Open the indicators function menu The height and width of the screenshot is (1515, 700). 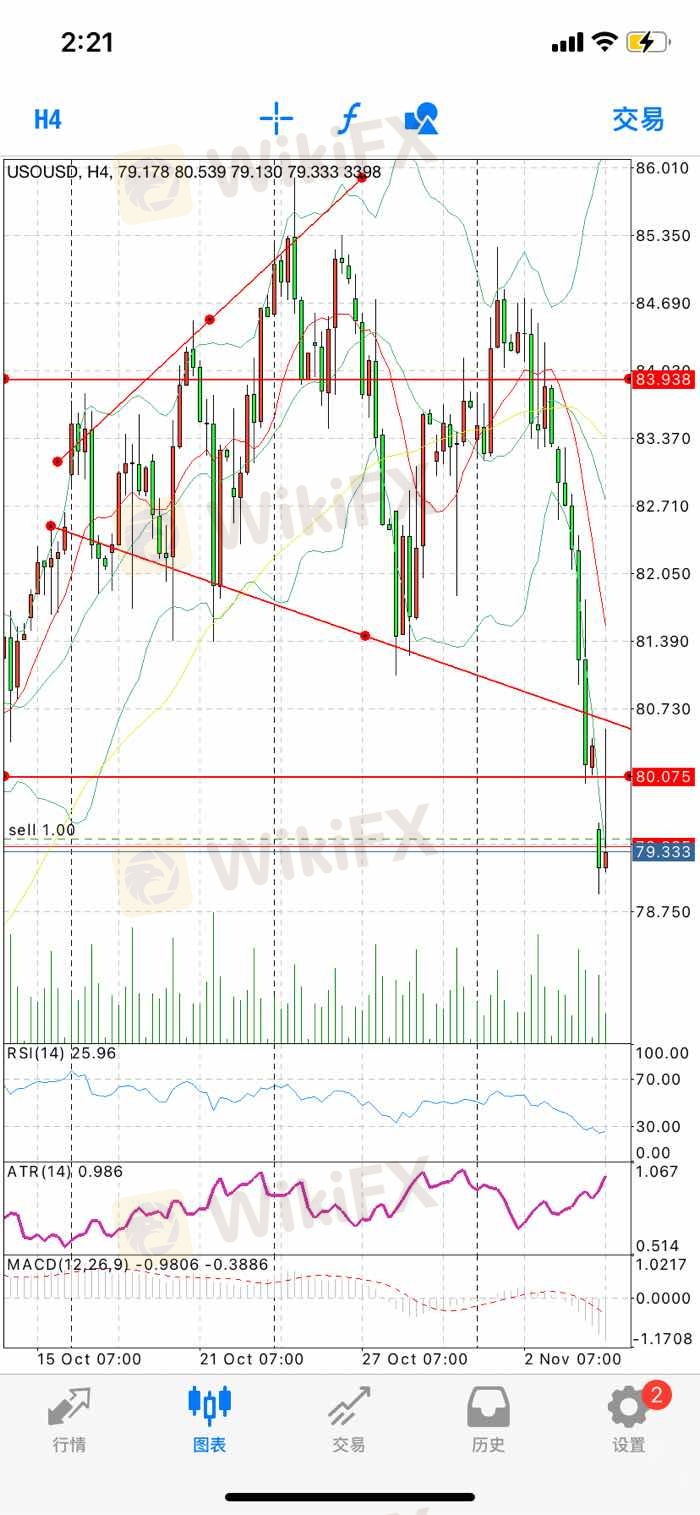click(348, 120)
